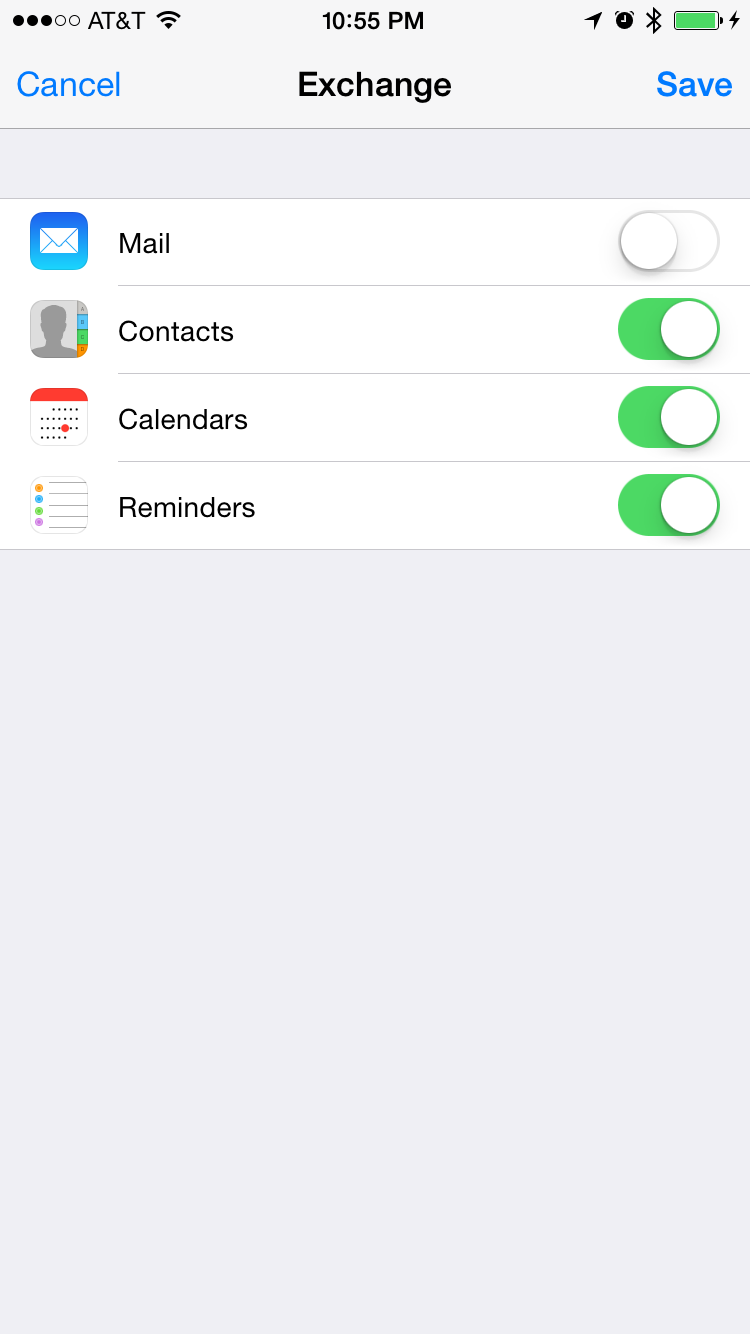The width and height of the screenshot is (750, 1334).
Task: Turn off Contacts syncing
Action: click(669, 329)
